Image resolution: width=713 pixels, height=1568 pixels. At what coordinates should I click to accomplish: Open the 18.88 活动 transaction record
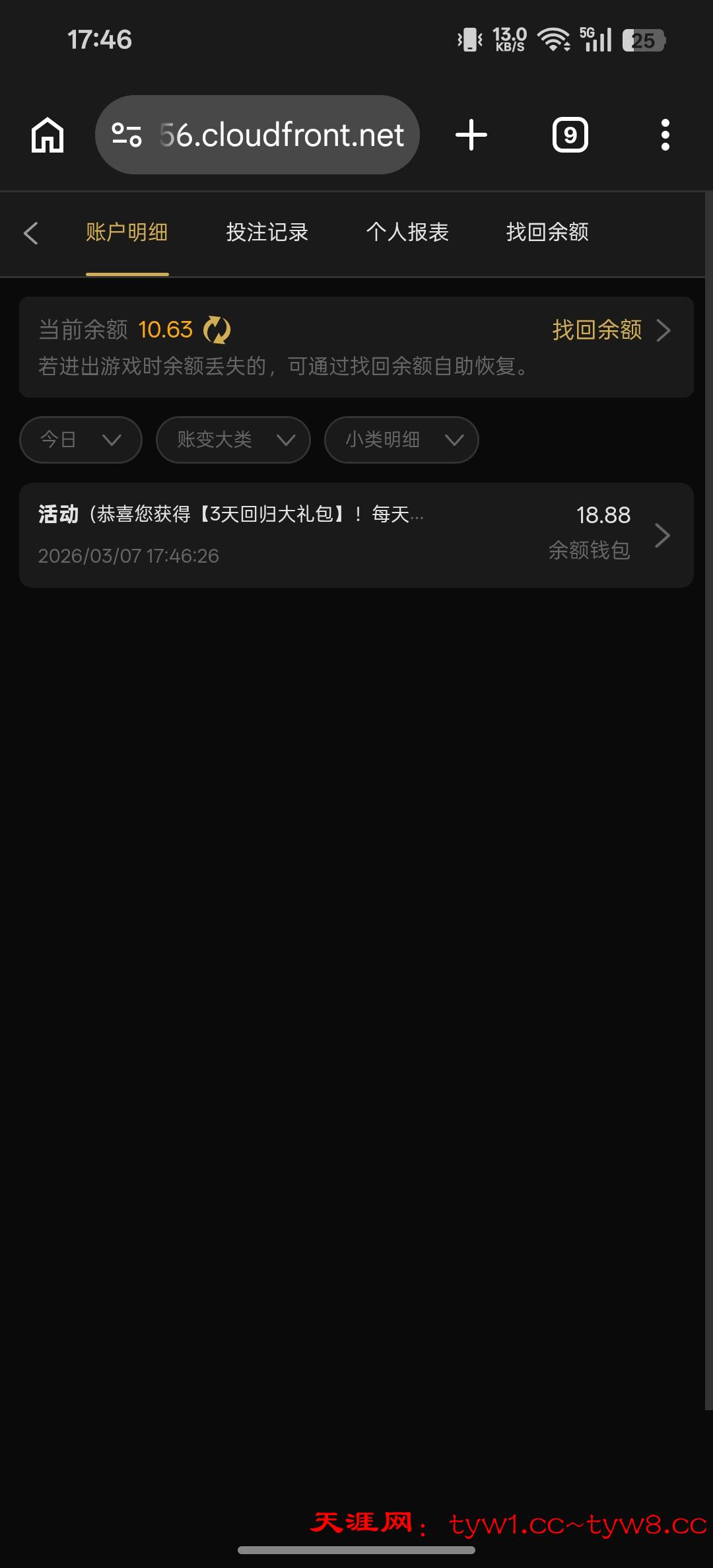[356, 535]
